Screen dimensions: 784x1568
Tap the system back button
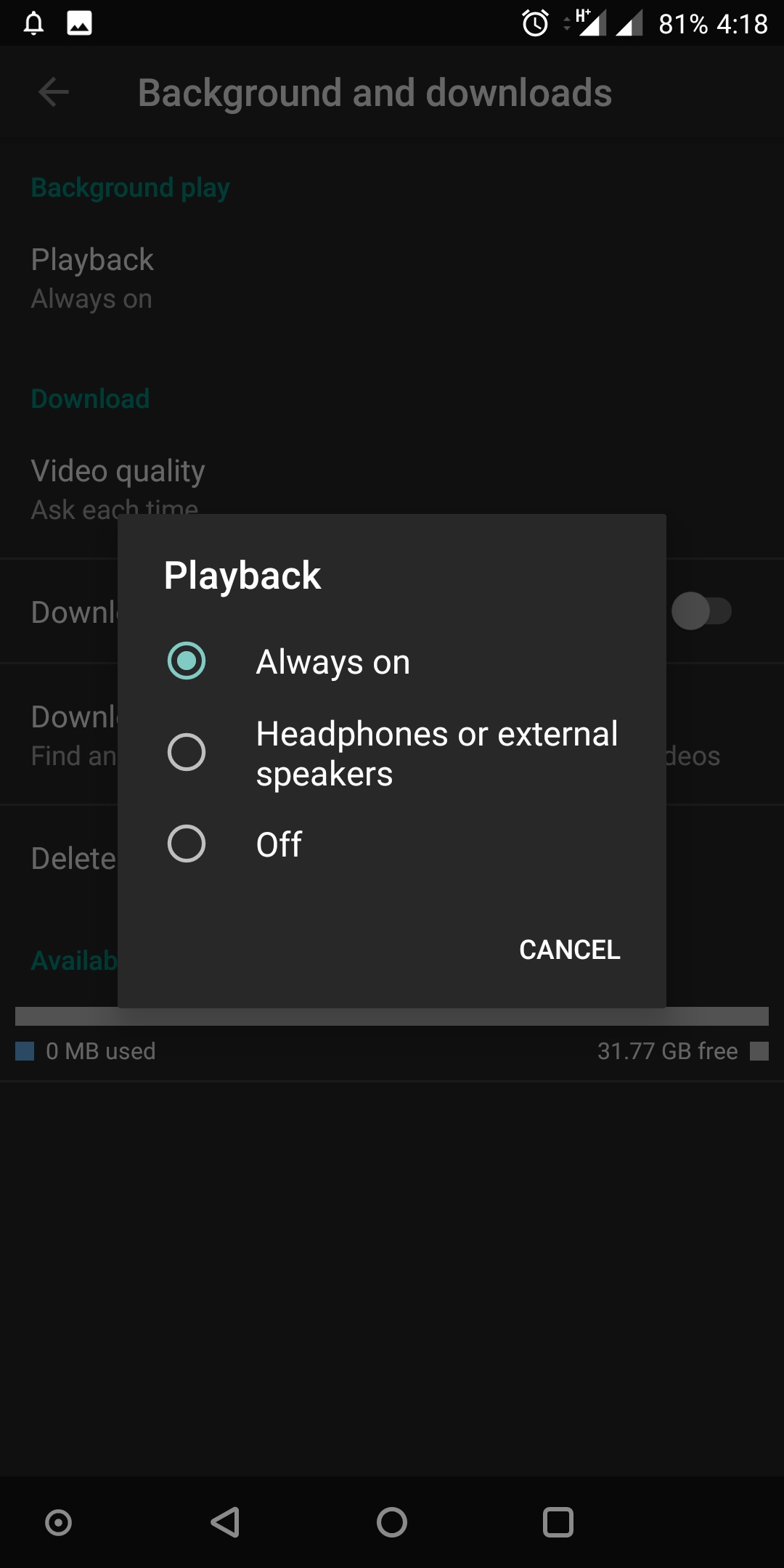click(x=225, y=1522)
